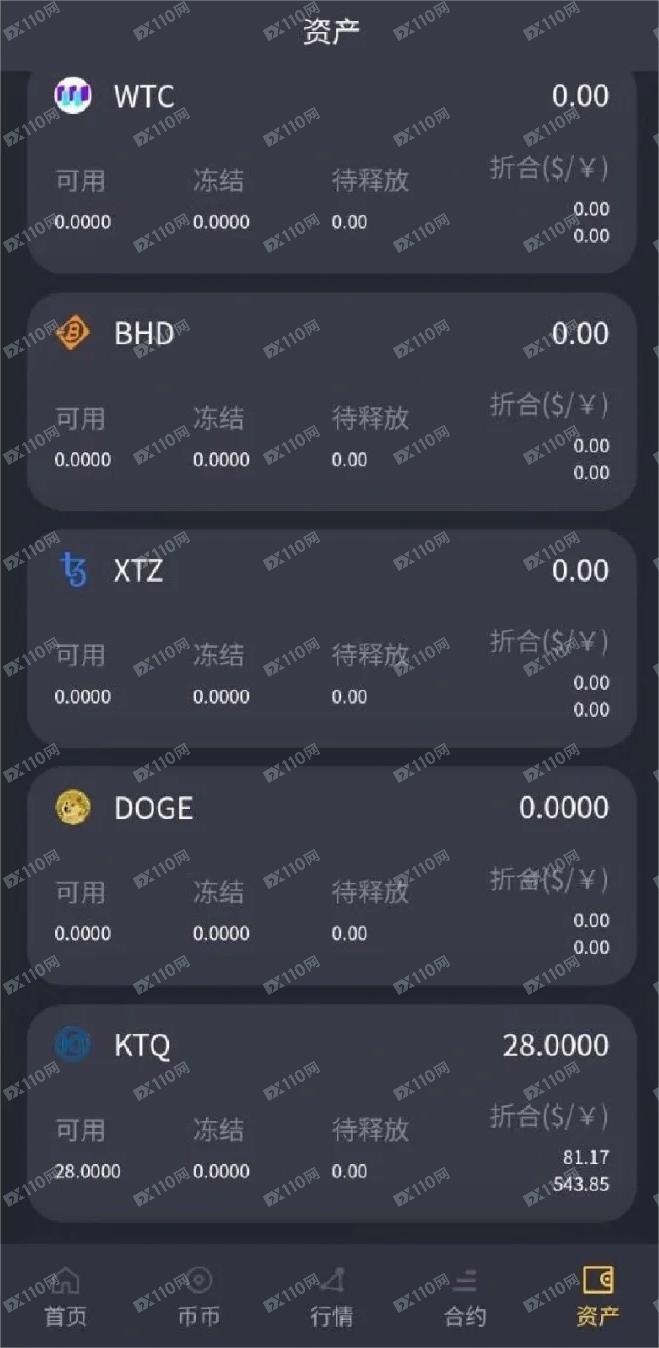Image resolution: width=659 pixels, height=1348 pixels.
Task: Open the XTZ asset card
Action: click(331, 639)
